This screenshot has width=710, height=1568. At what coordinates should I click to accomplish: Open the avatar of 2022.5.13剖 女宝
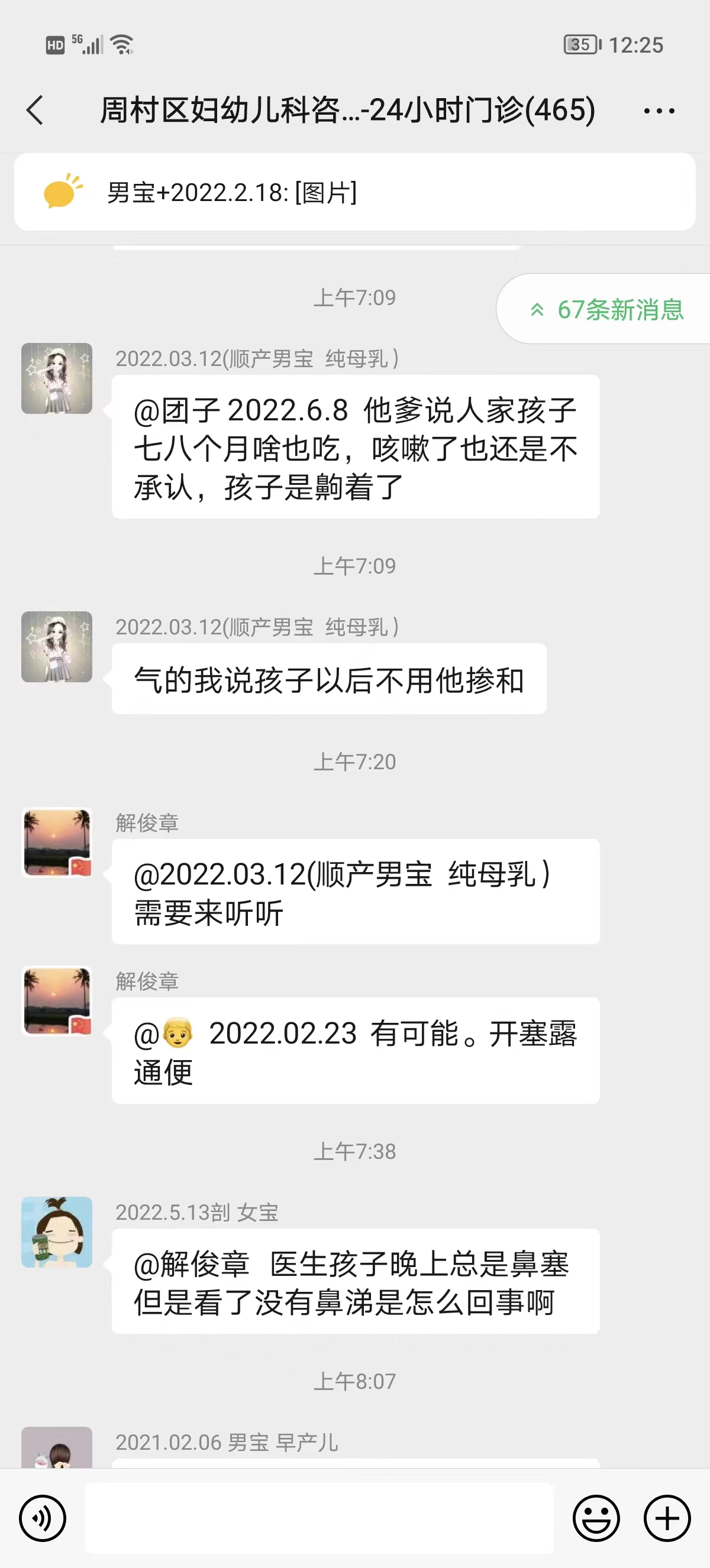point(57,1232)
